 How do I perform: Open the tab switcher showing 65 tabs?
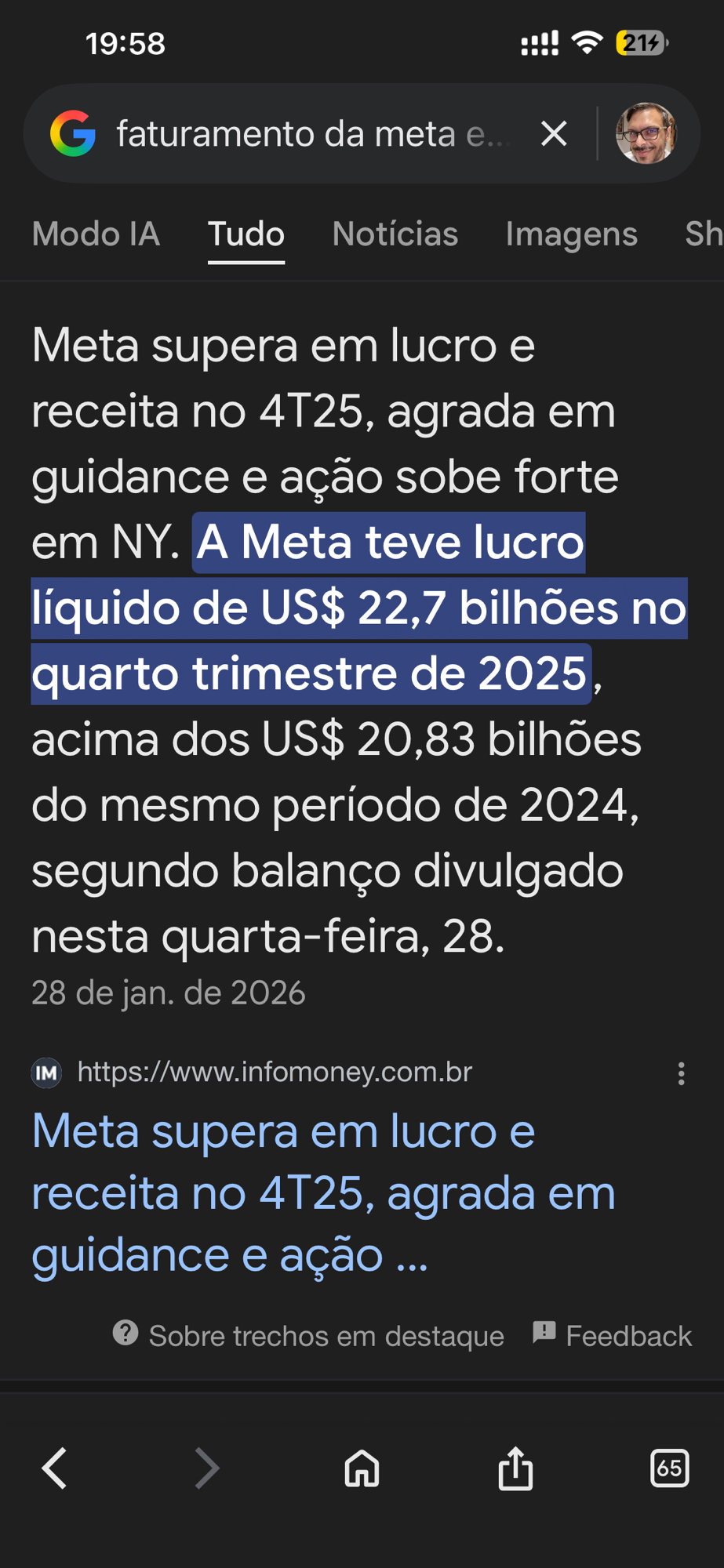coord(669,1468)
